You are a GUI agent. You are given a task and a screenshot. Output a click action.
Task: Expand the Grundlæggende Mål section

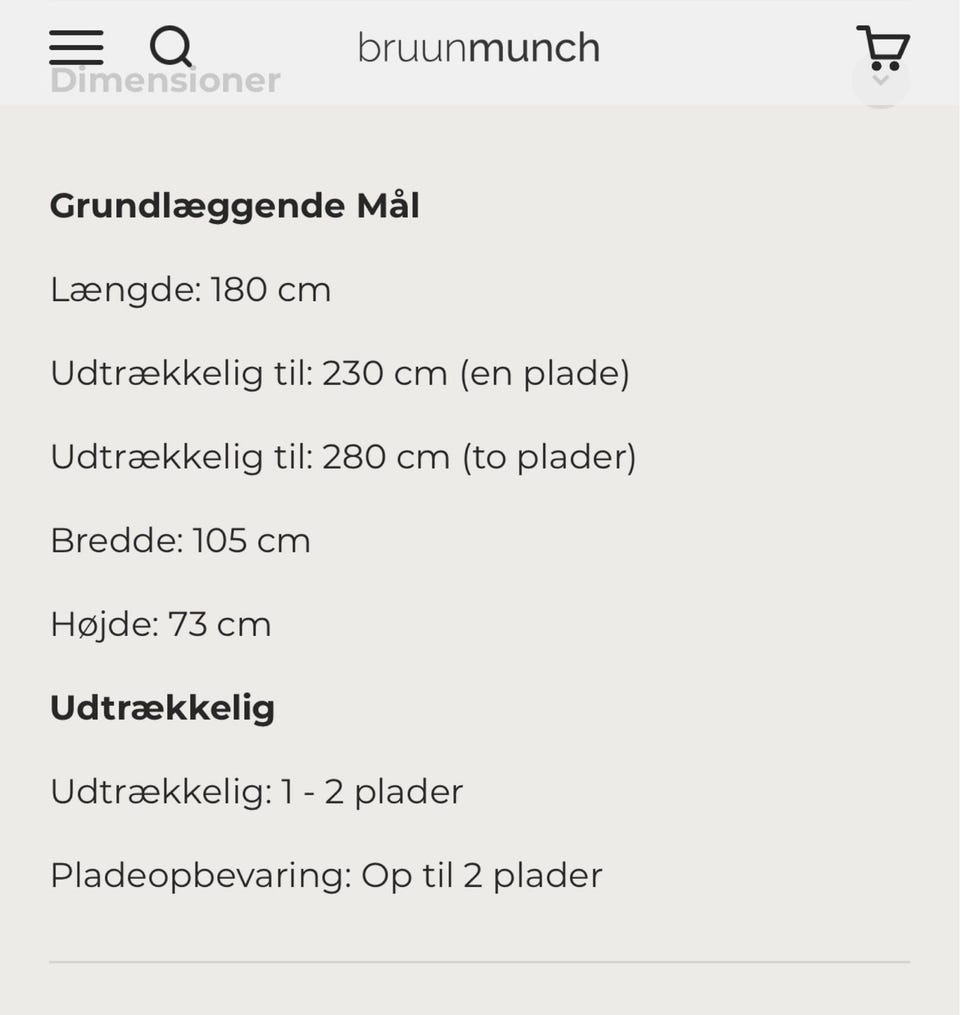tap(235, 206)
